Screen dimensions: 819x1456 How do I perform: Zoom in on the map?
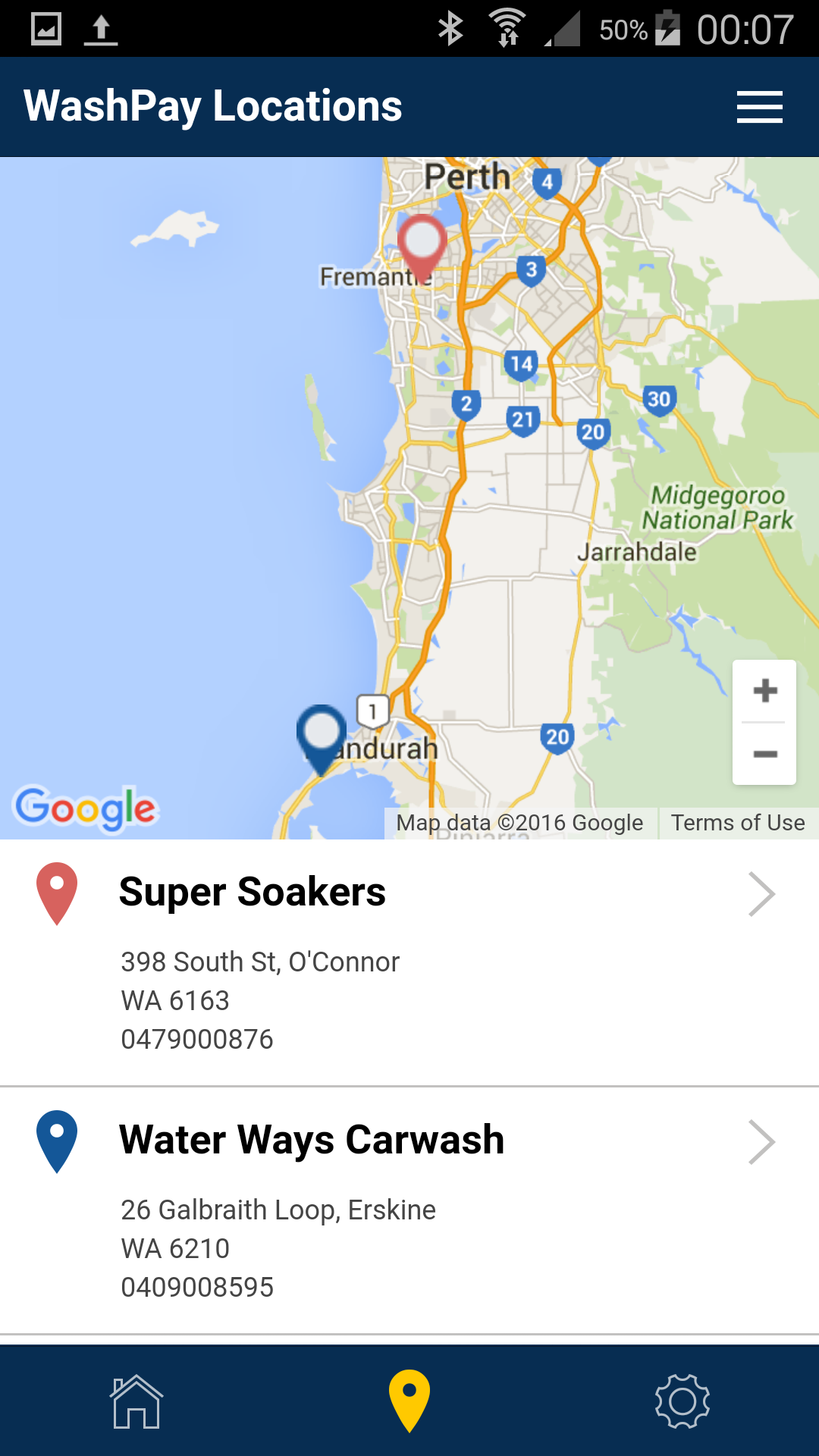[x=764, y=691]
